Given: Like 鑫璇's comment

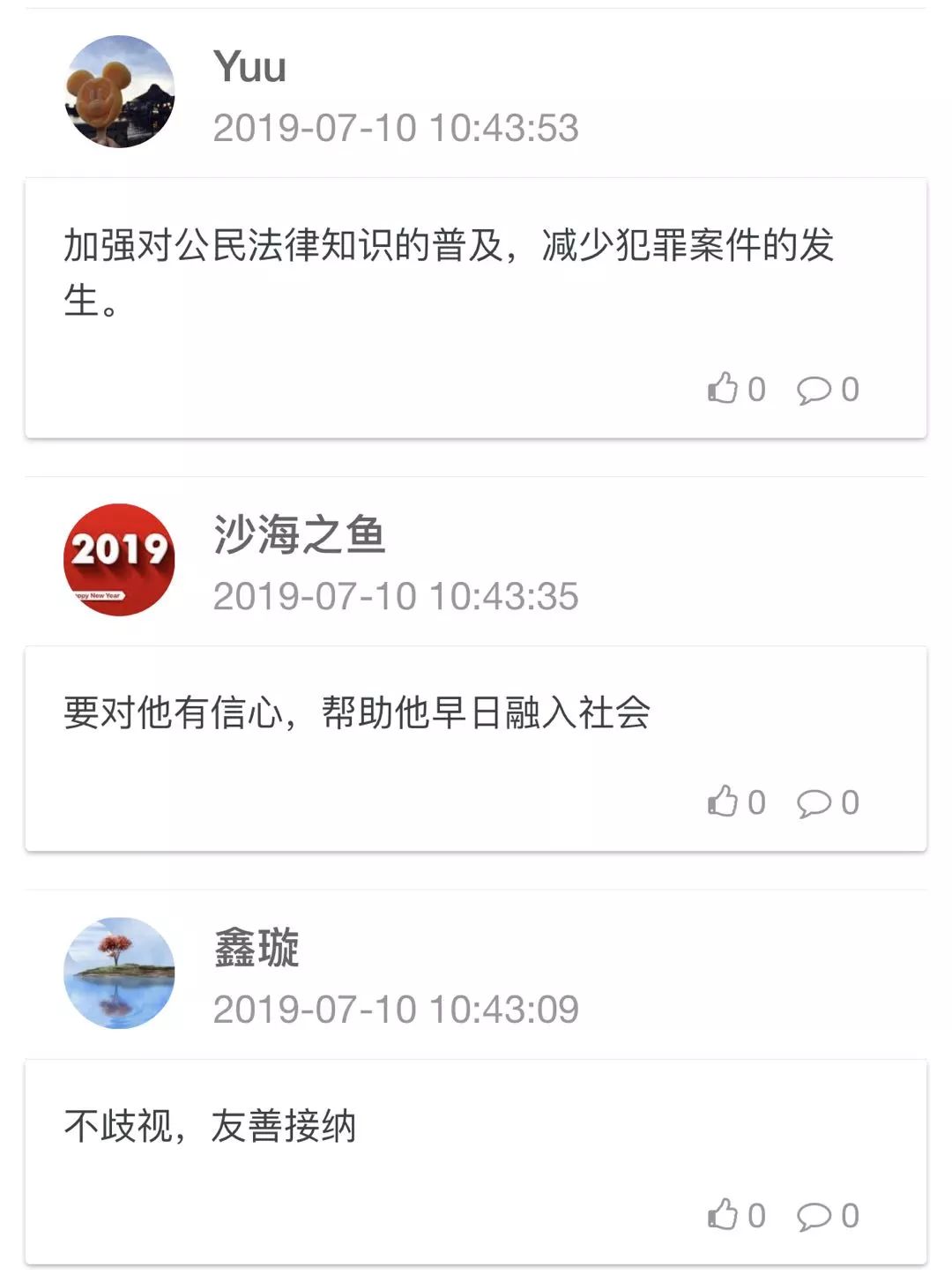Looking at the screenshot, I should pos(723,1214).
